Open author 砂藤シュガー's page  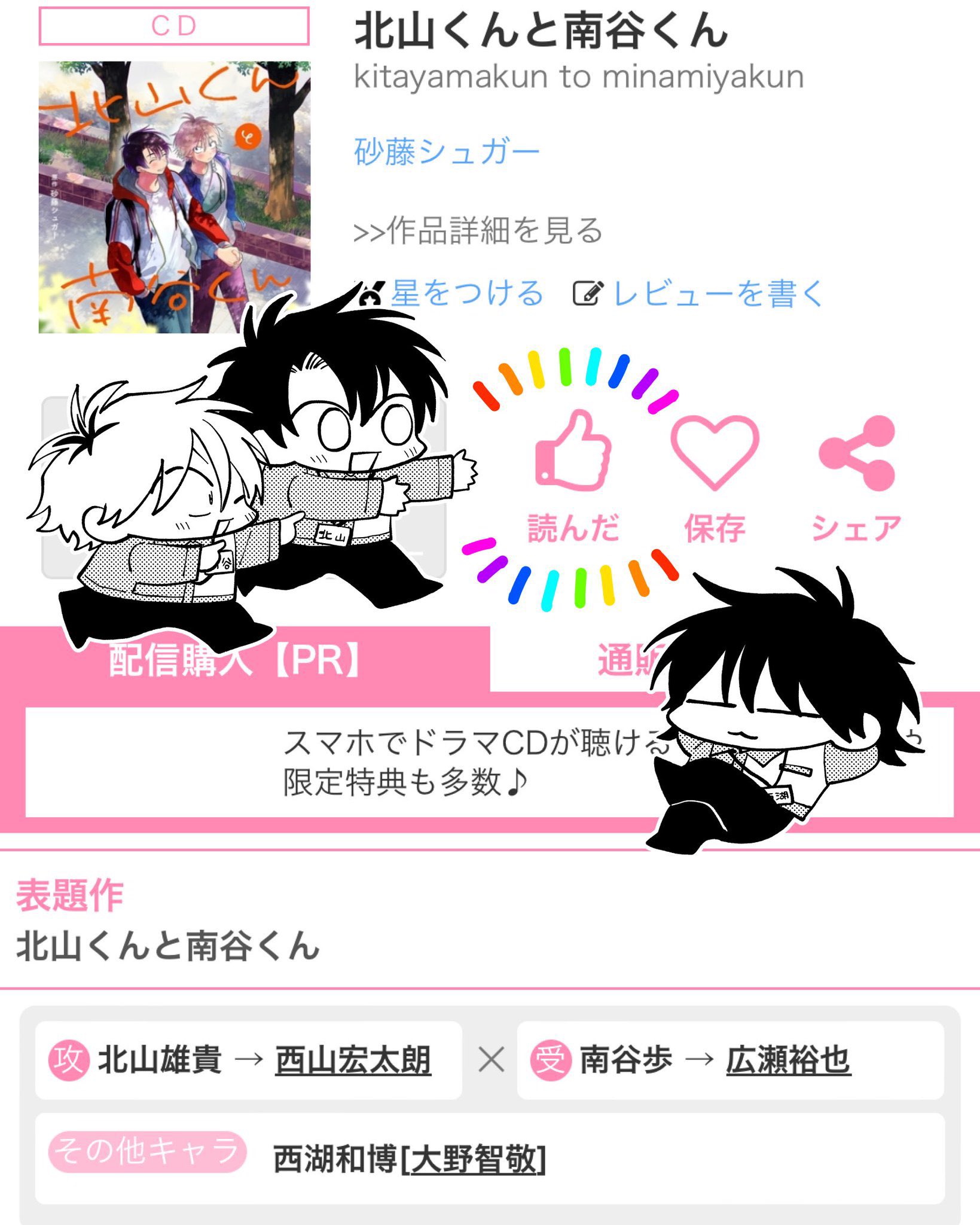(x=447, y=152)
